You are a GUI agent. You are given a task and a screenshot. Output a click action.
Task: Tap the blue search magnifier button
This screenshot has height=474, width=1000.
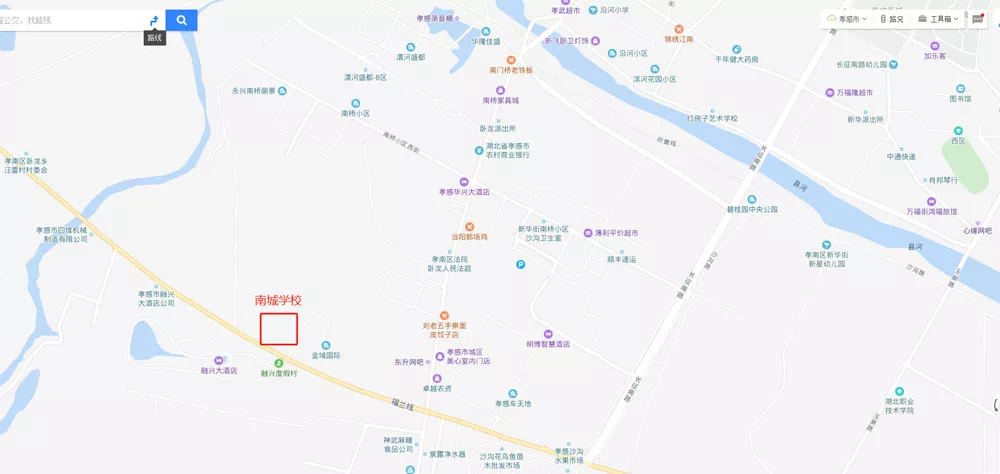point(181,20)
